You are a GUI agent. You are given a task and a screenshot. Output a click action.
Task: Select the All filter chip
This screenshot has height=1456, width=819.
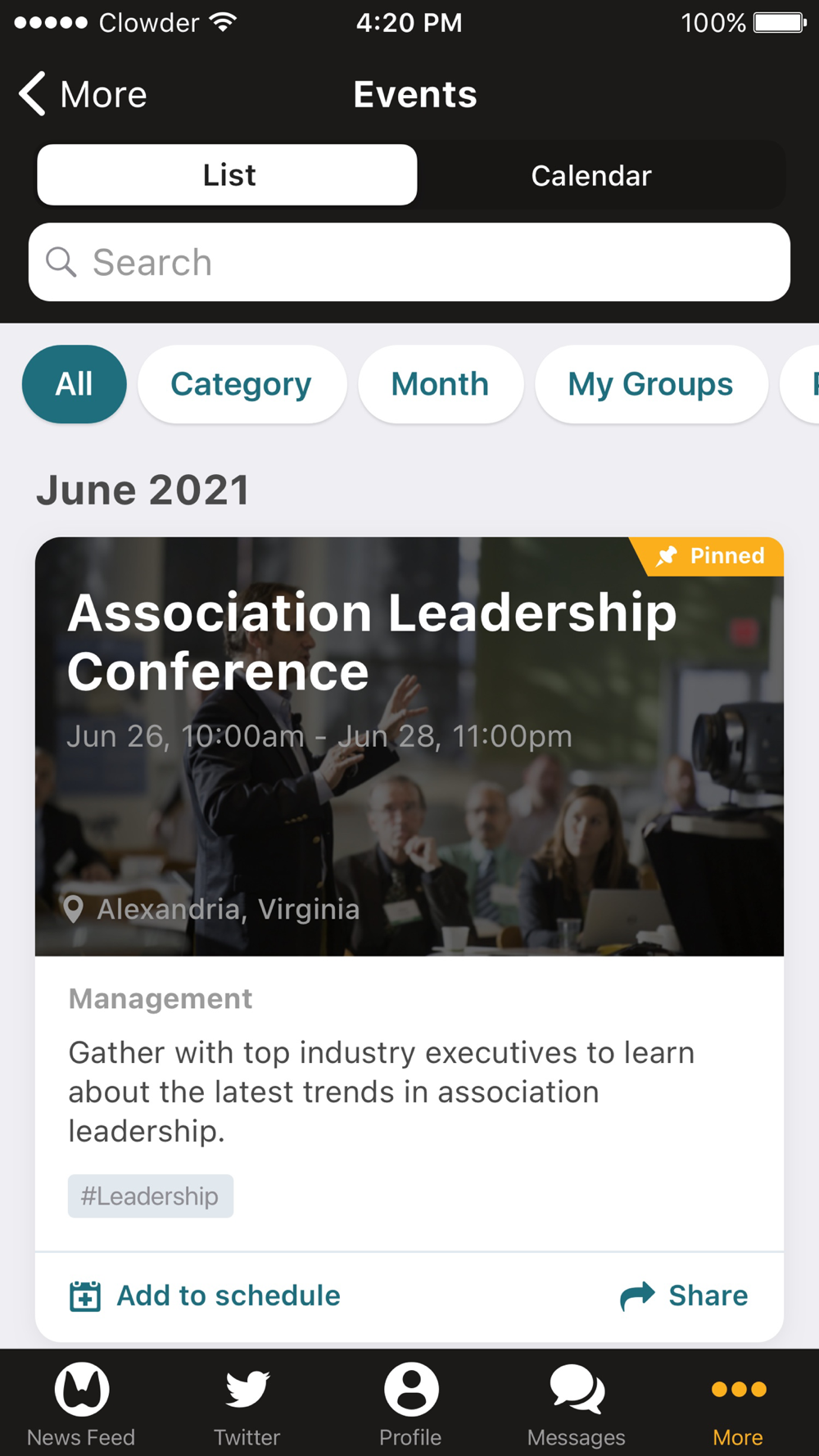pyautogui.click(x=75, y=384)
